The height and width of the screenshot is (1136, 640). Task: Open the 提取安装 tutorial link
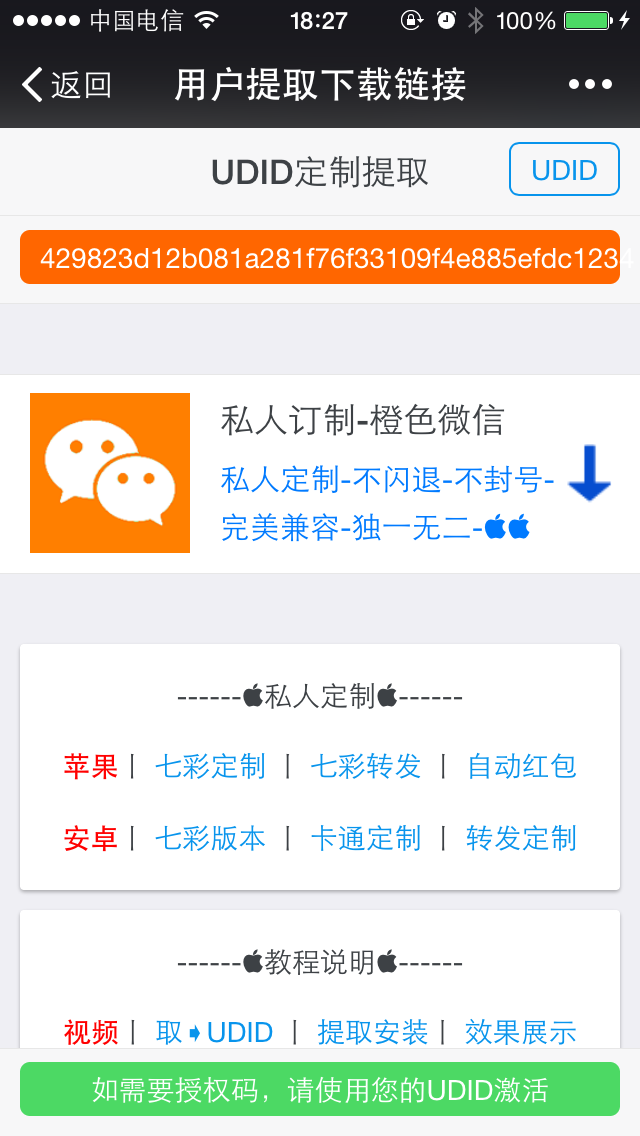point(373,1032)
